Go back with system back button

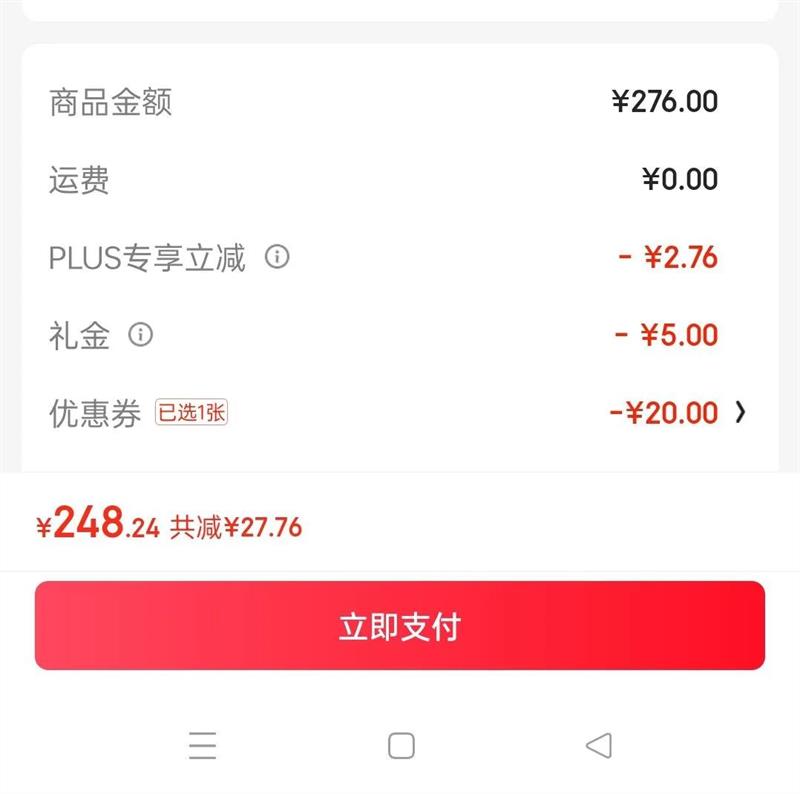coord(598,745)
